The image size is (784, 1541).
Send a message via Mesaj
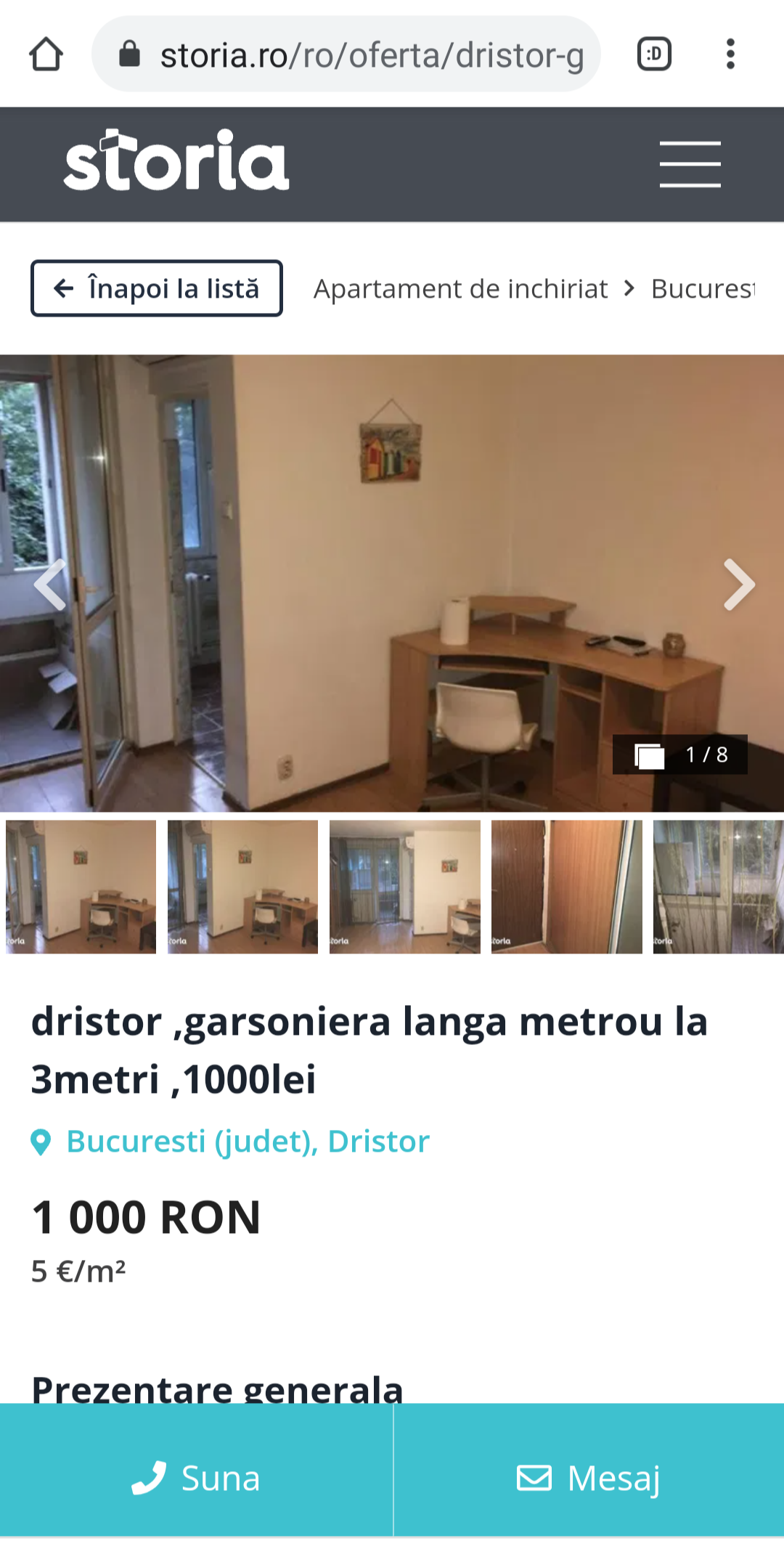point(589,1477)
